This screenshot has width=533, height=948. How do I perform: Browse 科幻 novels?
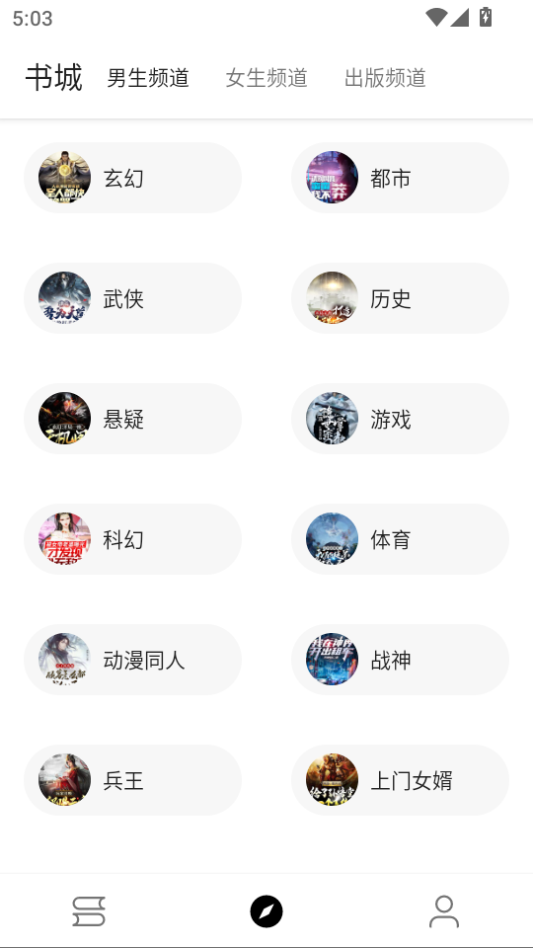(x=133, y=539)
